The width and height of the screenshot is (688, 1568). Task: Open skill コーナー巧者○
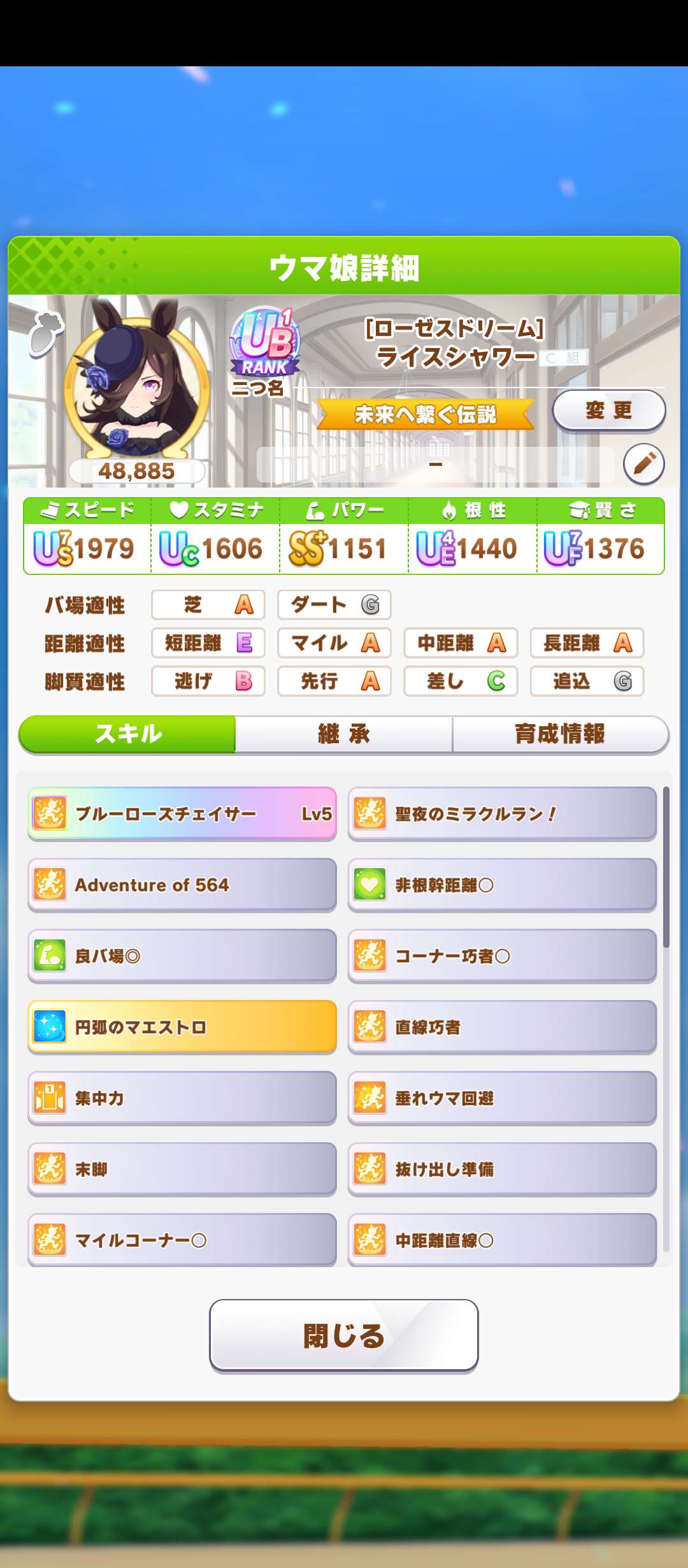502,956
